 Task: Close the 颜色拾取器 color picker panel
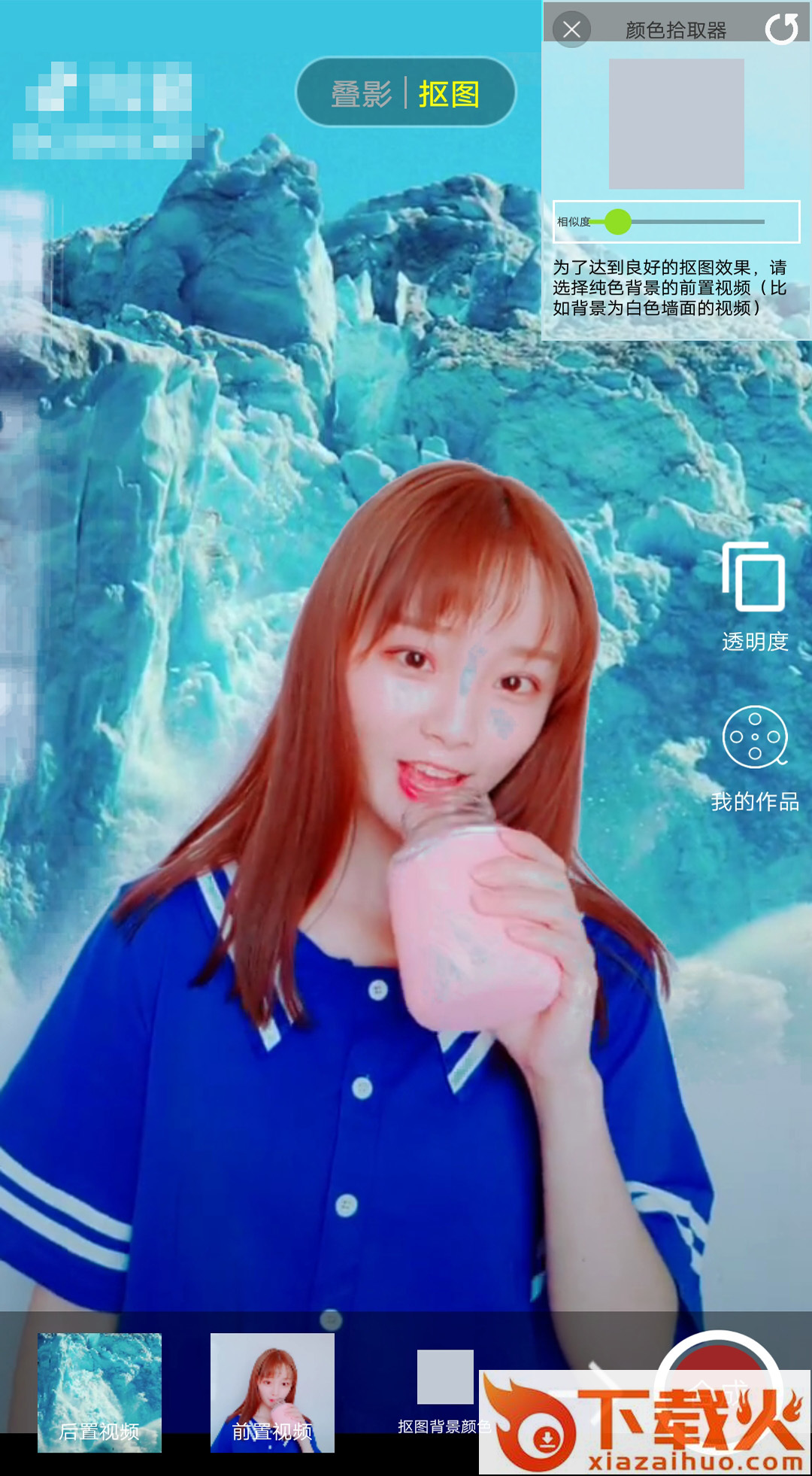(571, 30)
